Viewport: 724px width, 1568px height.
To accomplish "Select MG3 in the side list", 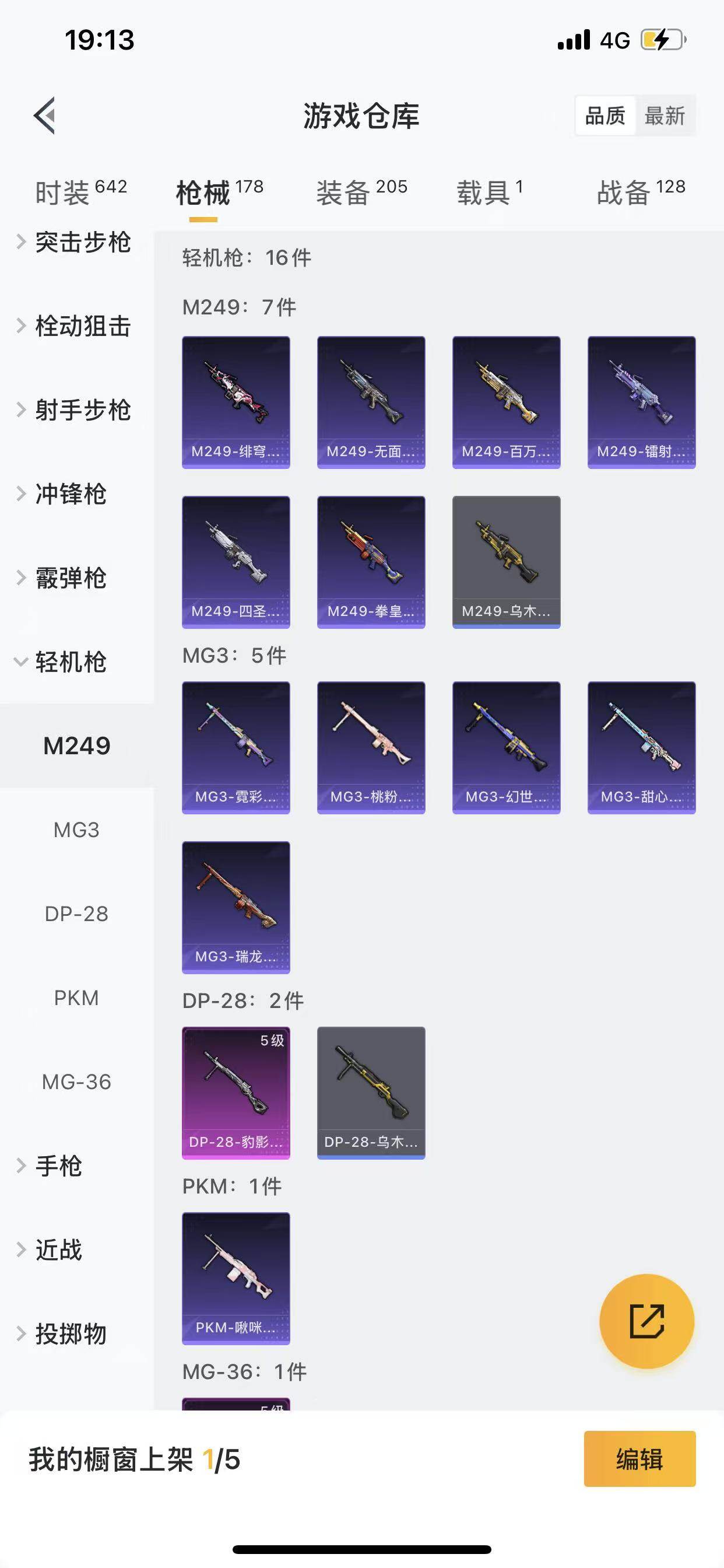I will coord(76,829).
